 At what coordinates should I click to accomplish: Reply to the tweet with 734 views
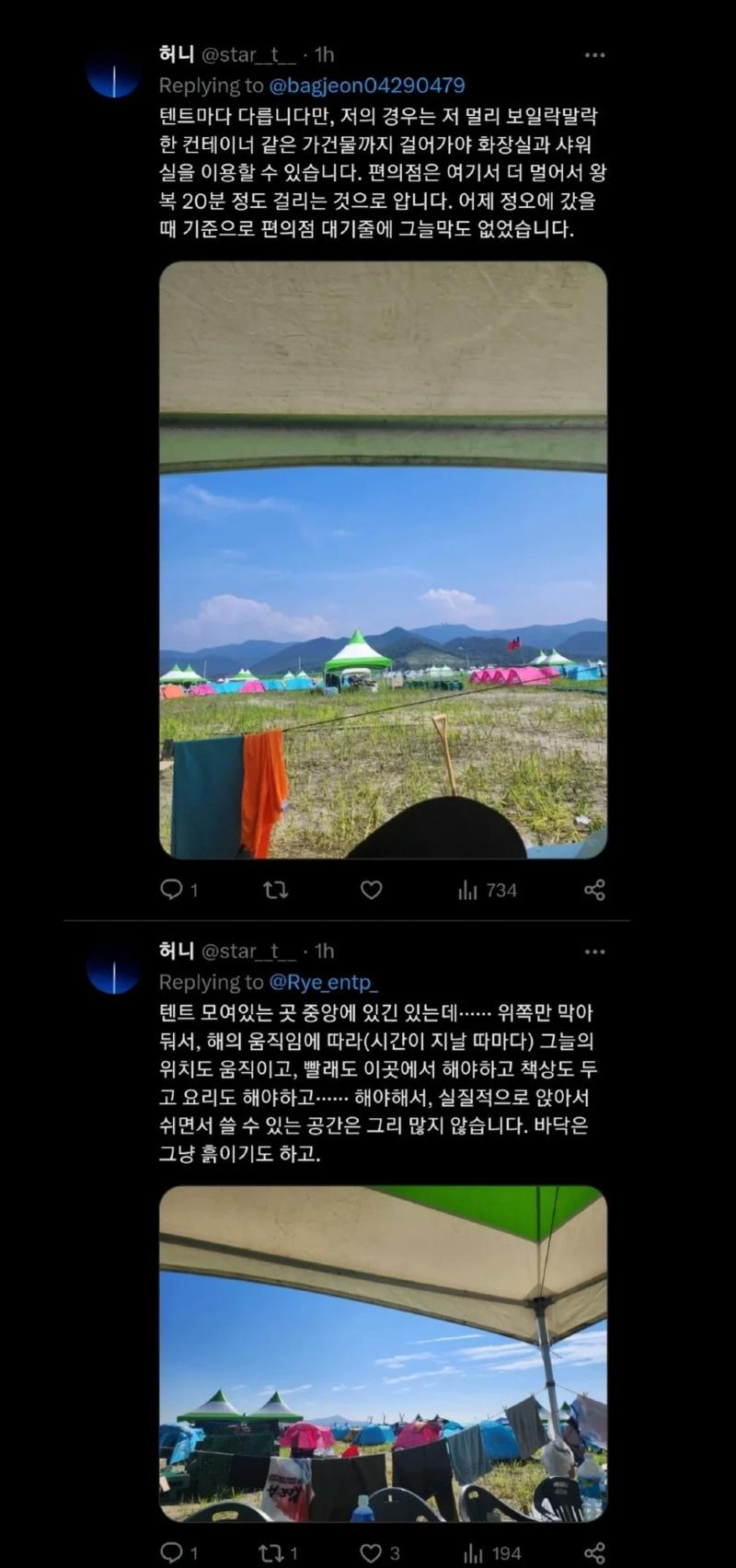pyautogui.click(x=172, y=889)
